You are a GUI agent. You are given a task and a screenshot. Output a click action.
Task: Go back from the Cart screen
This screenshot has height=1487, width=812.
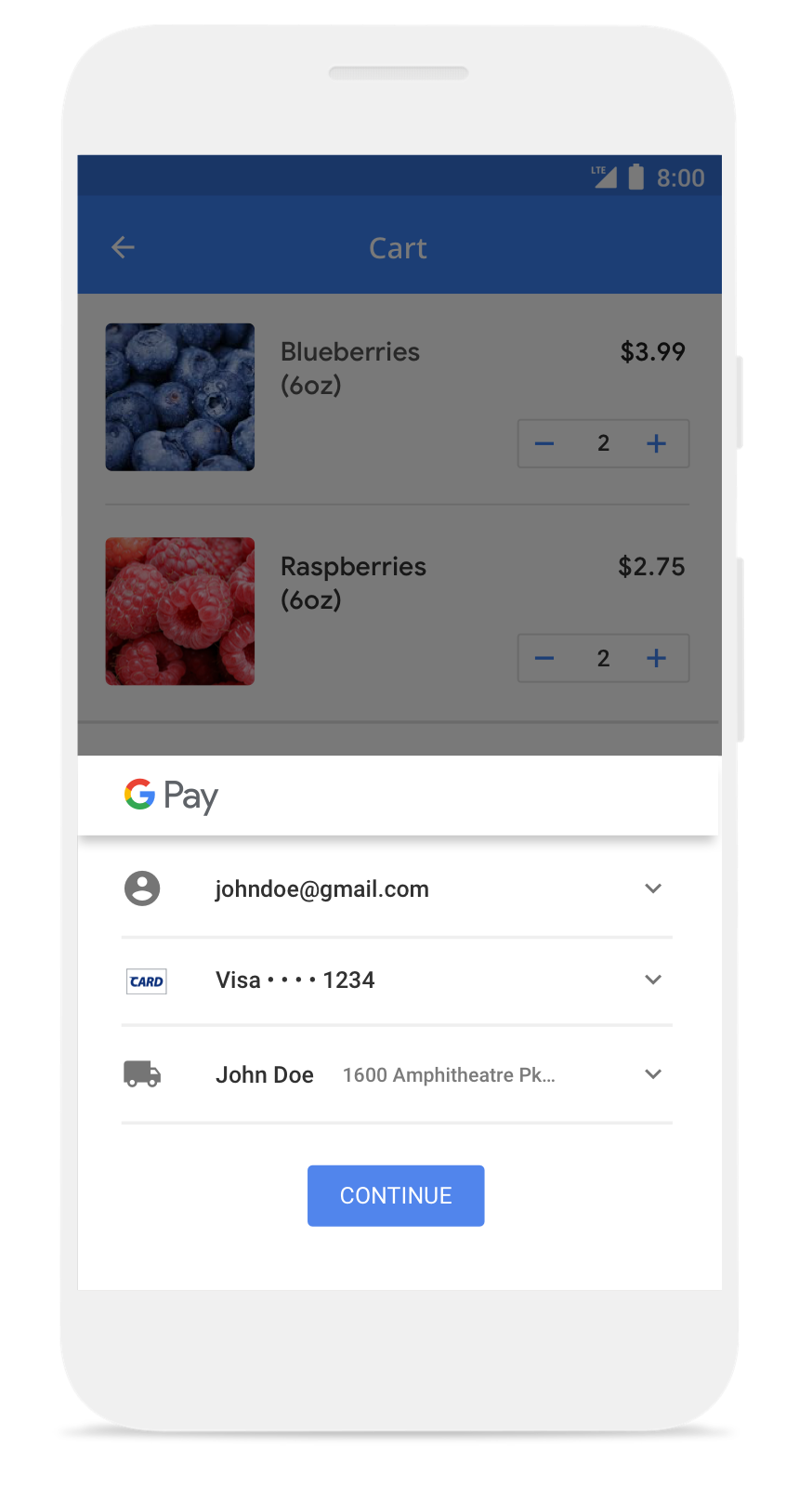point(124,247)
